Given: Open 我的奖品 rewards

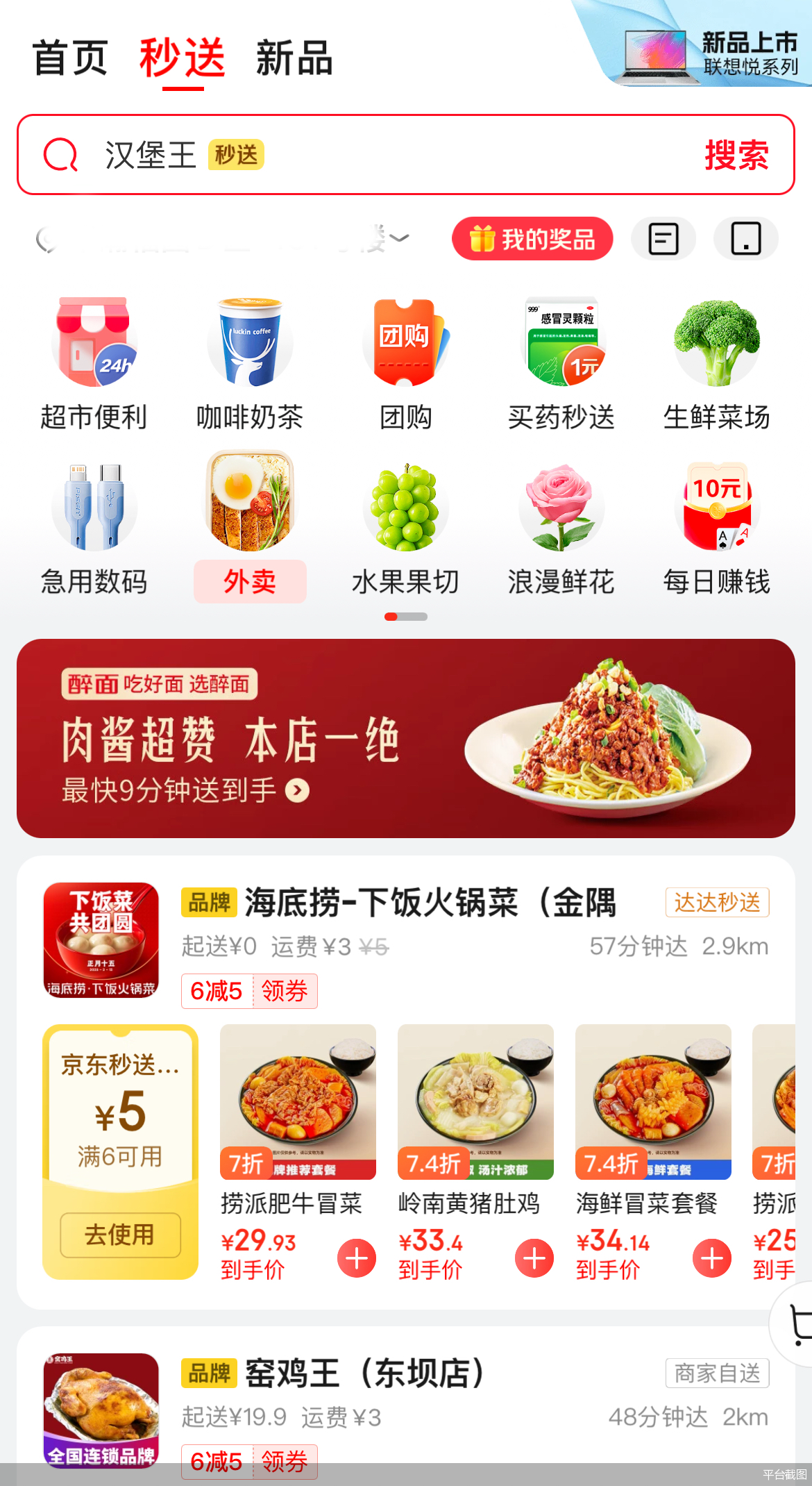Looking at the screenshot, I should (x=532, y=239).
